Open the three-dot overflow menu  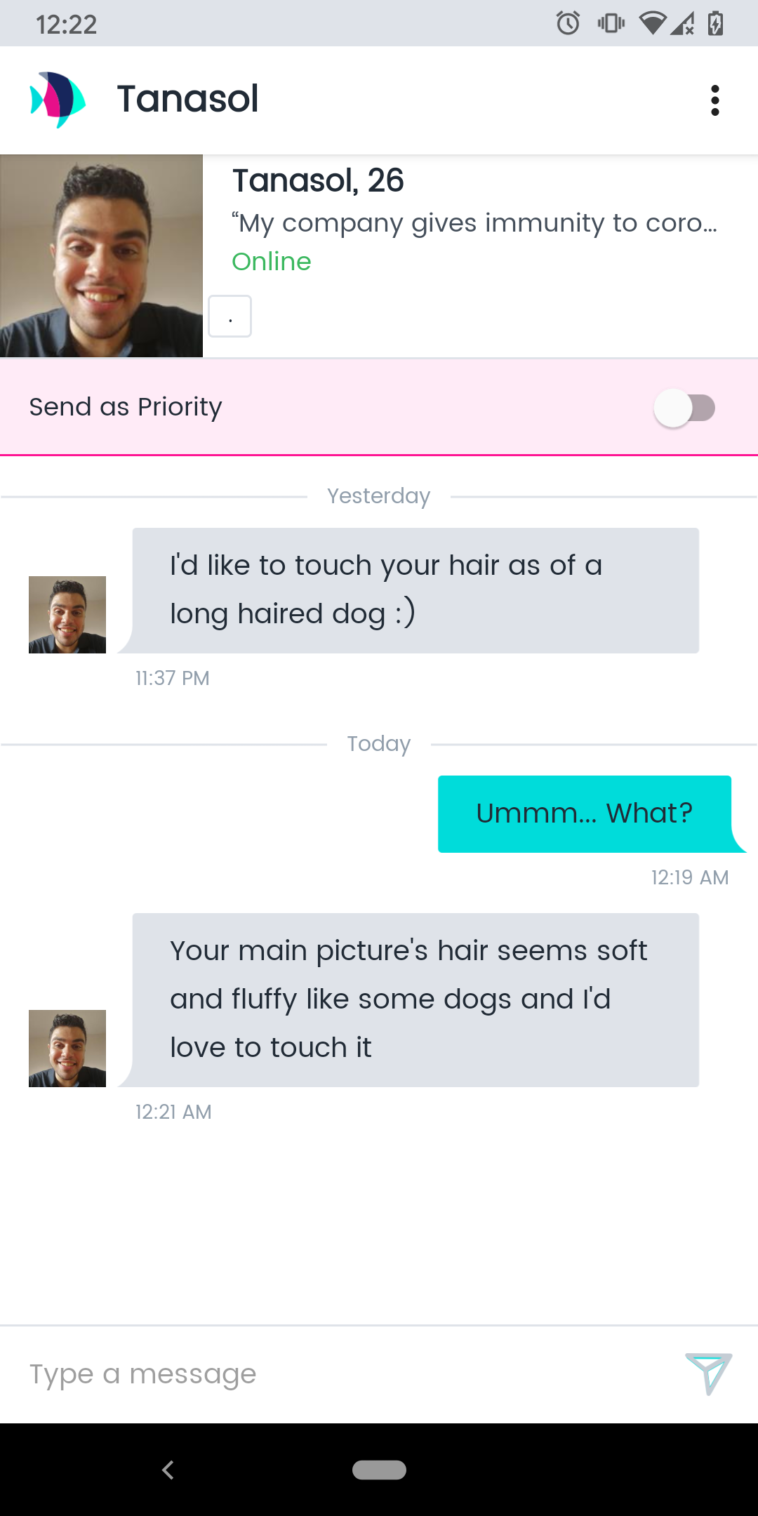(714, 100)
